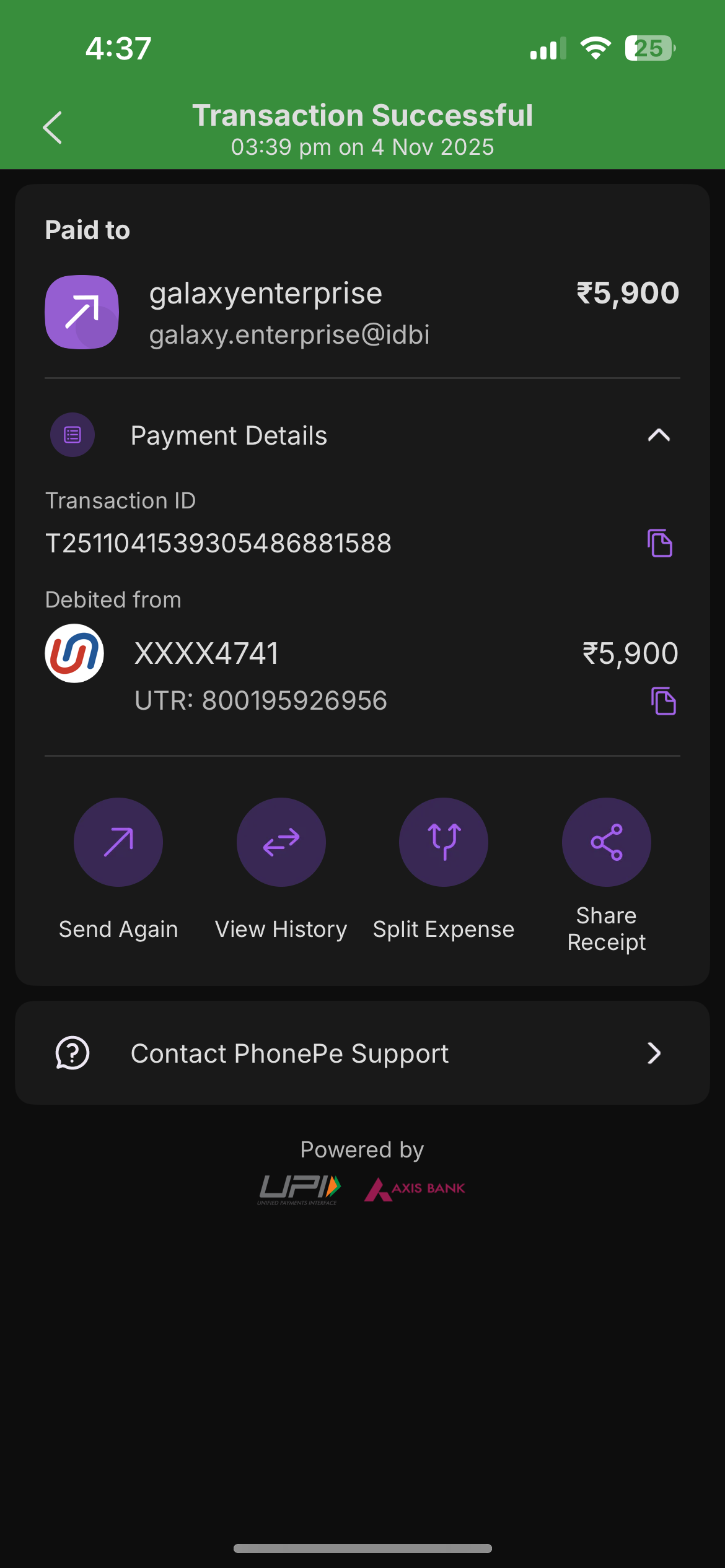Open the galaxyenterprise payee details
Screen dimensions: 725x1568
[266, 312]
